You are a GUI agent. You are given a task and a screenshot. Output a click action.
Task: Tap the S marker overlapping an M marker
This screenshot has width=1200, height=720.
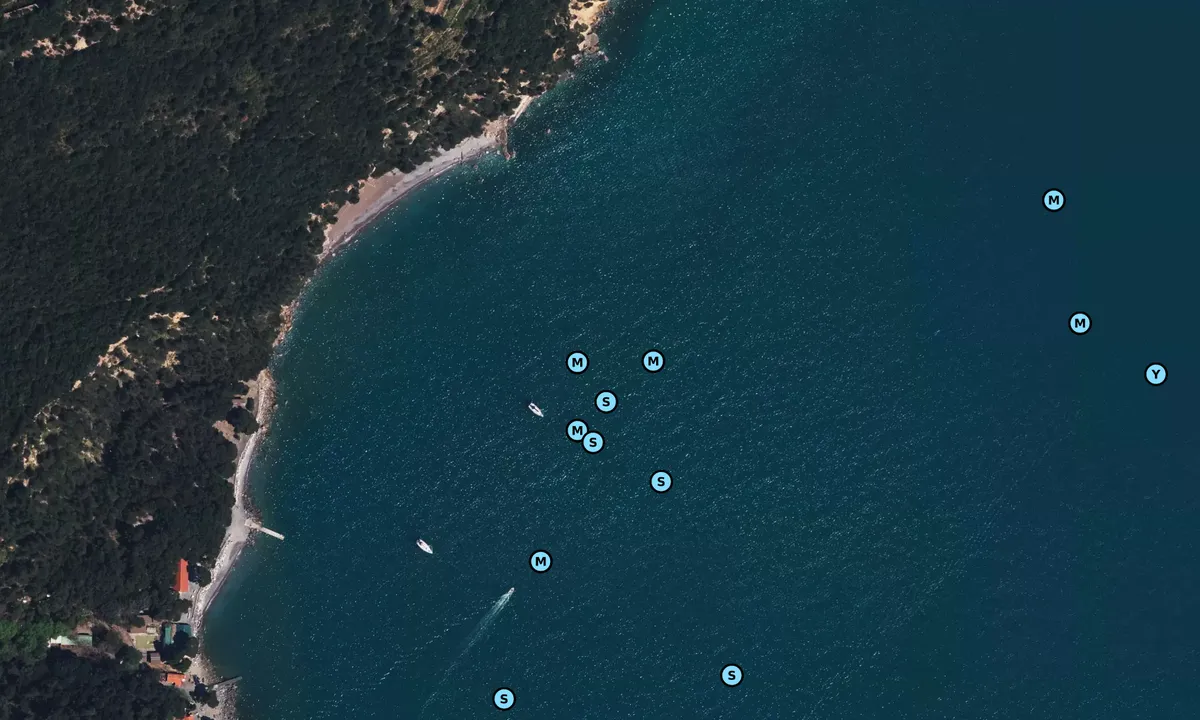(595, 443)
